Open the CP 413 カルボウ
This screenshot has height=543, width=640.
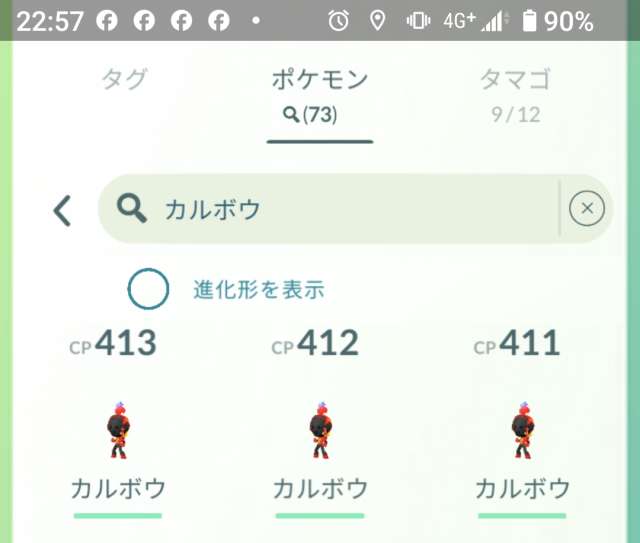[118, 430]
